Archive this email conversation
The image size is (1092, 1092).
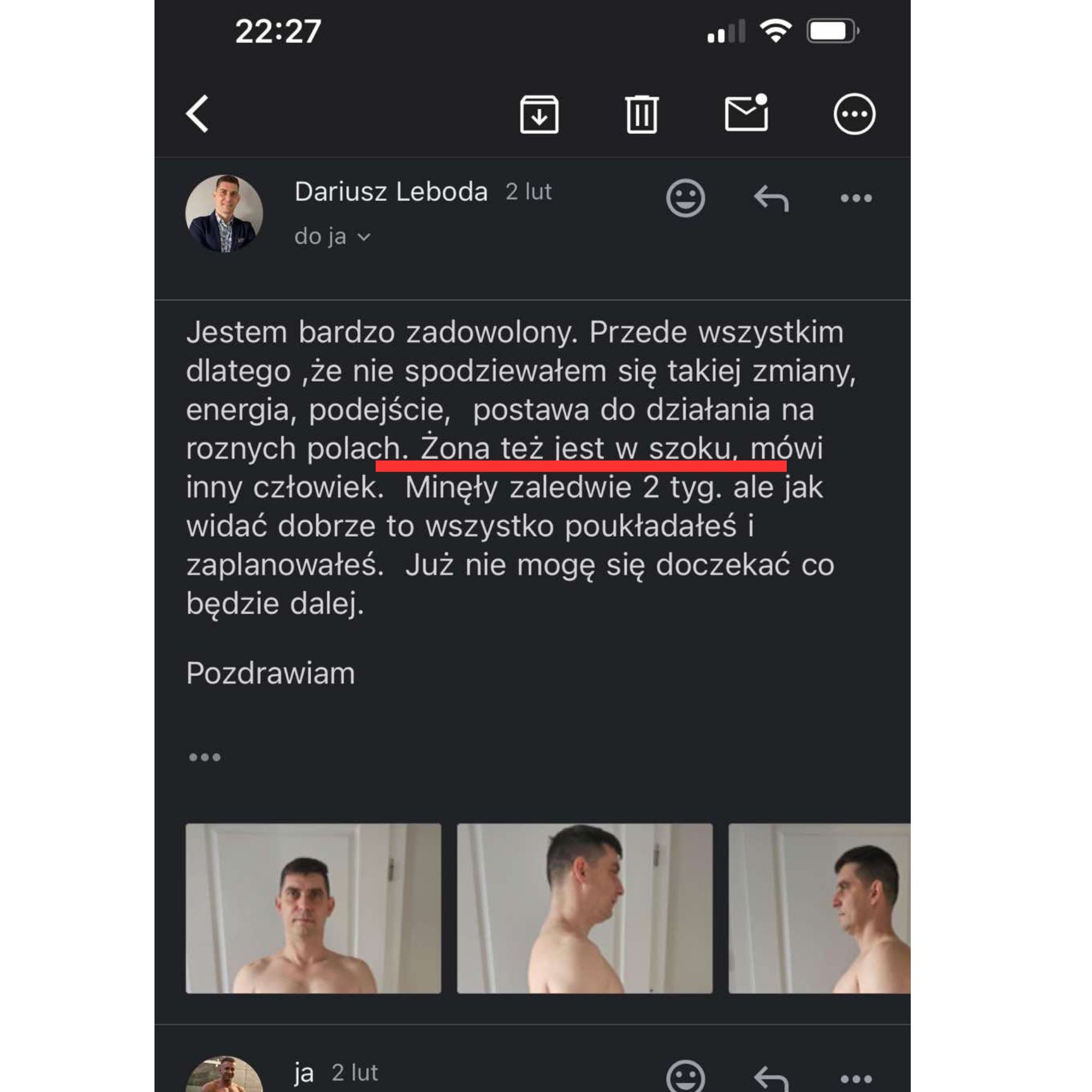[539, 115]
